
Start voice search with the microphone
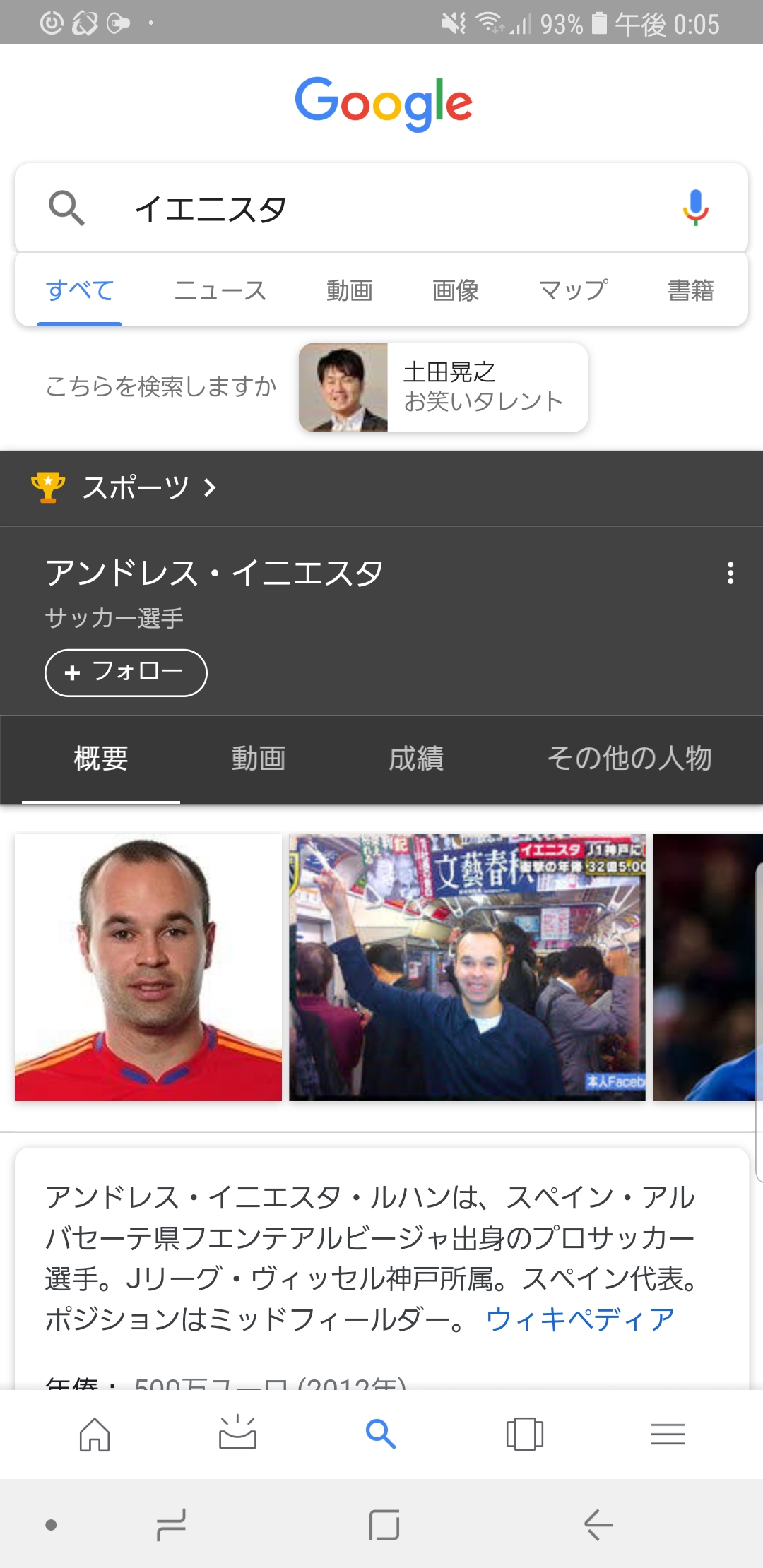695,208
